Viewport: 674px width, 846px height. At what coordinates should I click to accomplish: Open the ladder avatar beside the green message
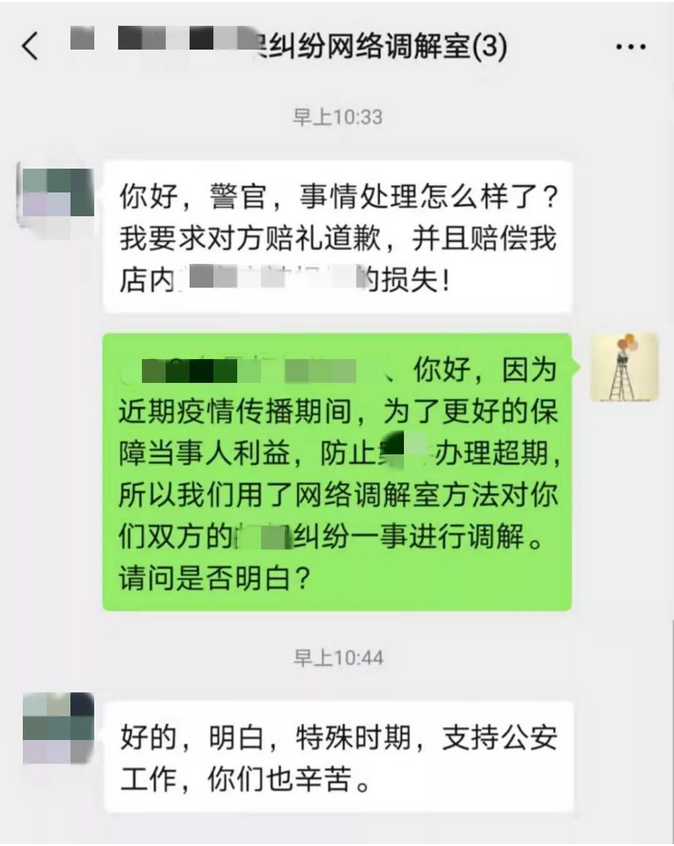[623, 367]
